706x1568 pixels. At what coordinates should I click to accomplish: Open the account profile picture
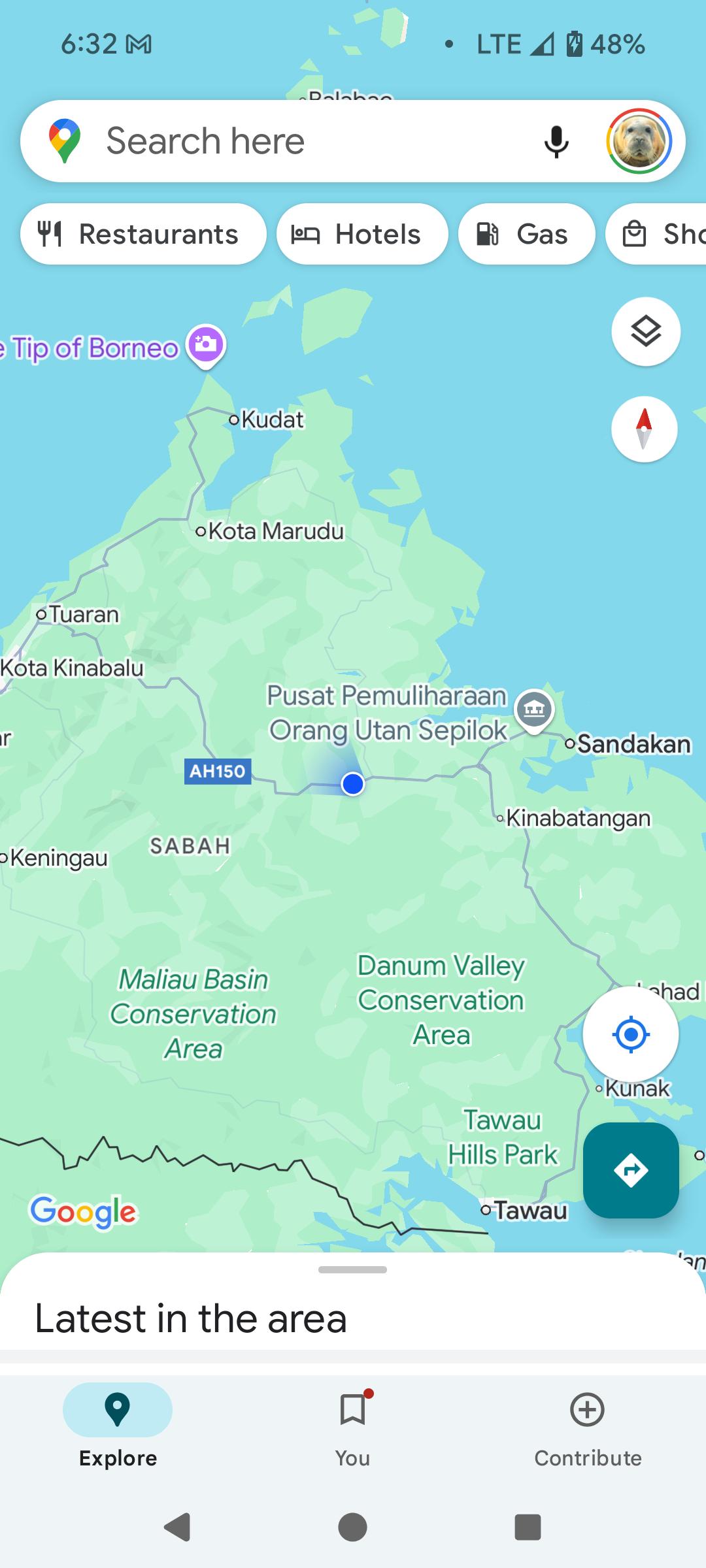click(x=639, y=141)
